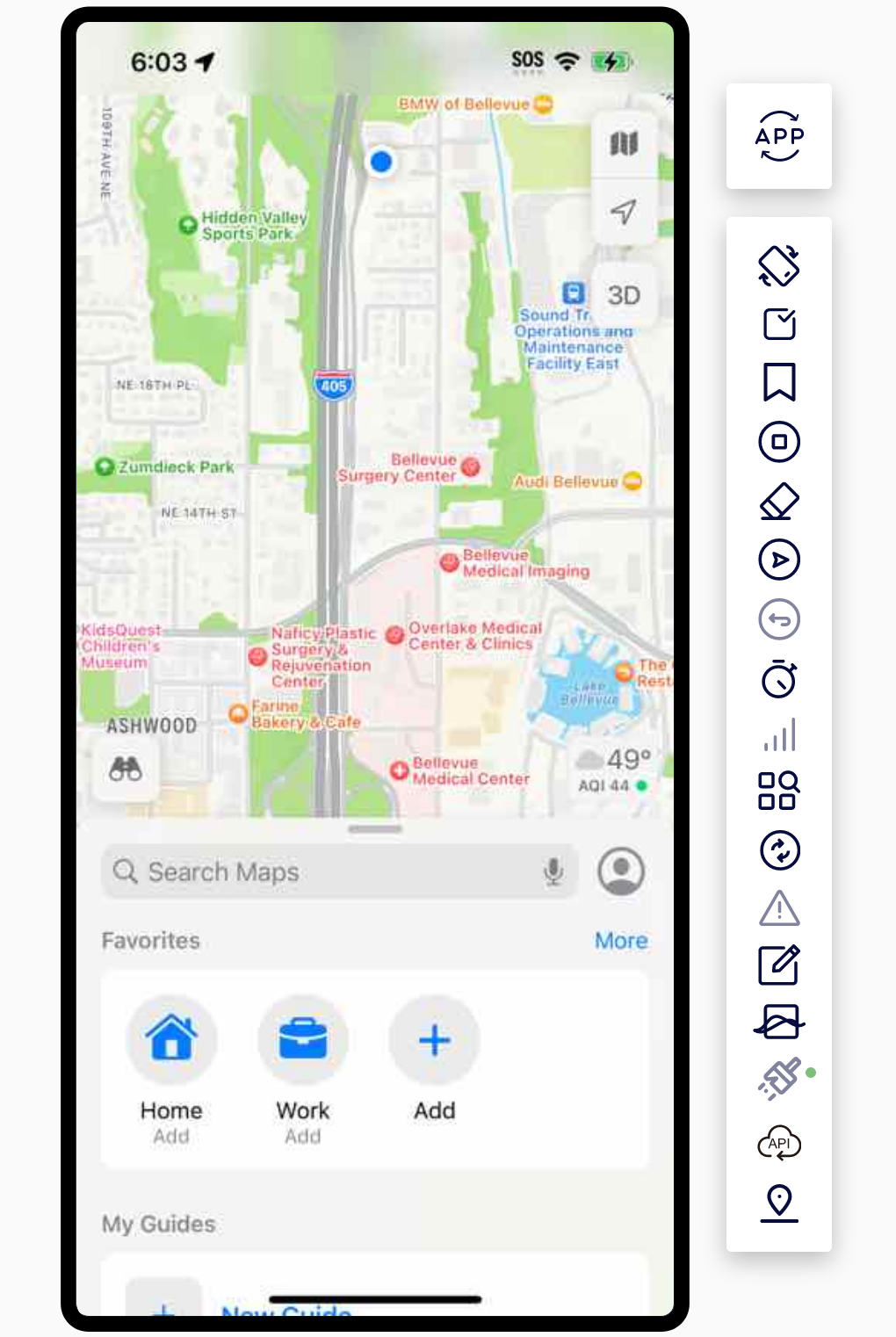Rotate the device from side toolbar

779,265
